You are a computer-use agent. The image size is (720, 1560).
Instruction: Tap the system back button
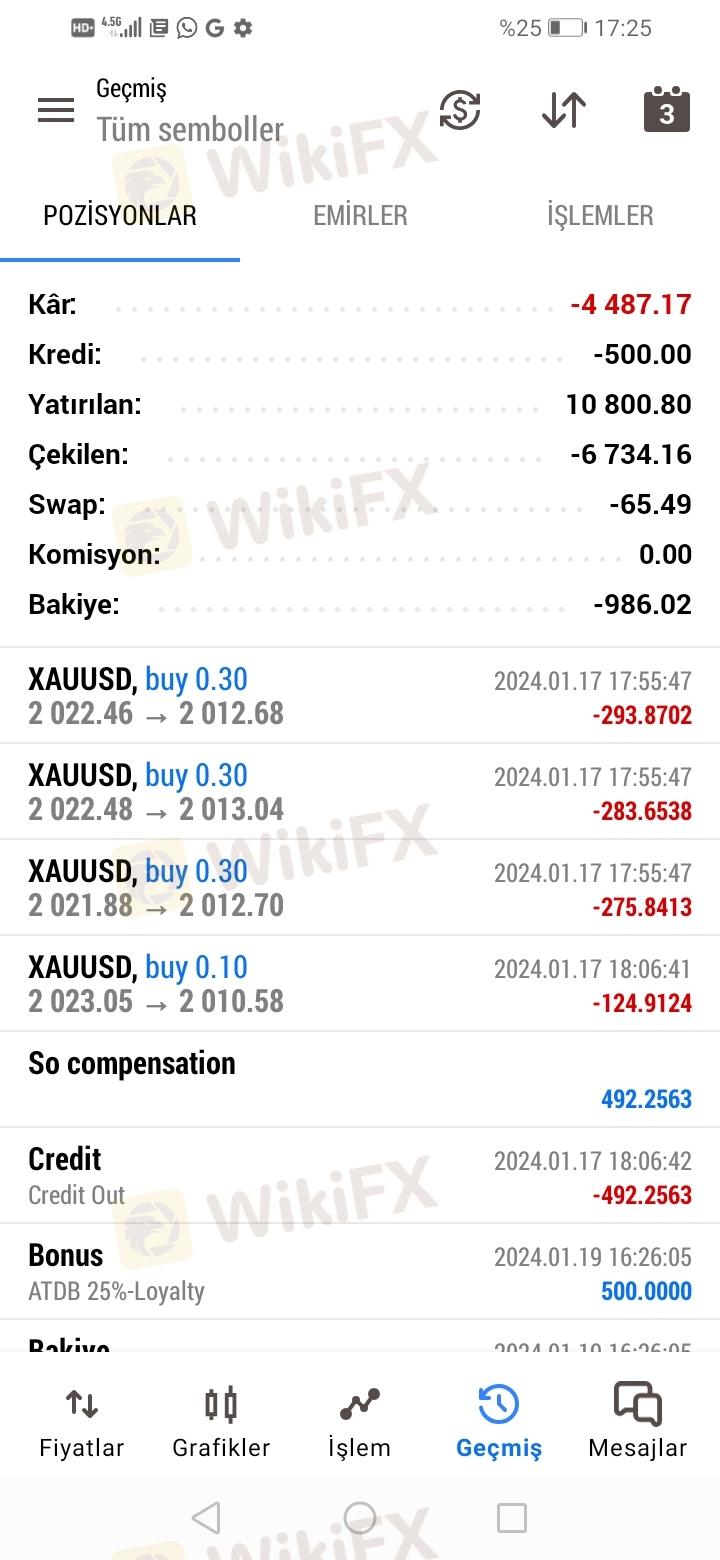tap(206, 1518)
